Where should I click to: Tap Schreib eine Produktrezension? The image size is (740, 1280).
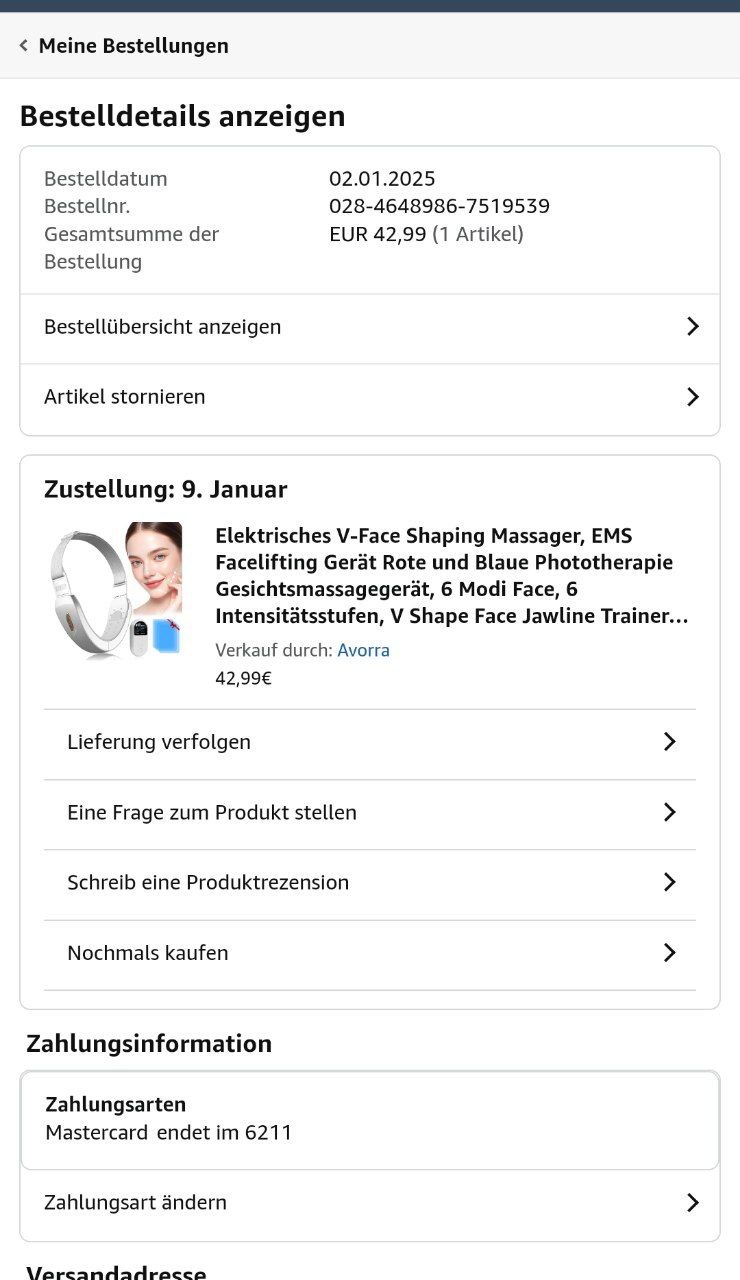pyautogui.click(x=369, y=883)
